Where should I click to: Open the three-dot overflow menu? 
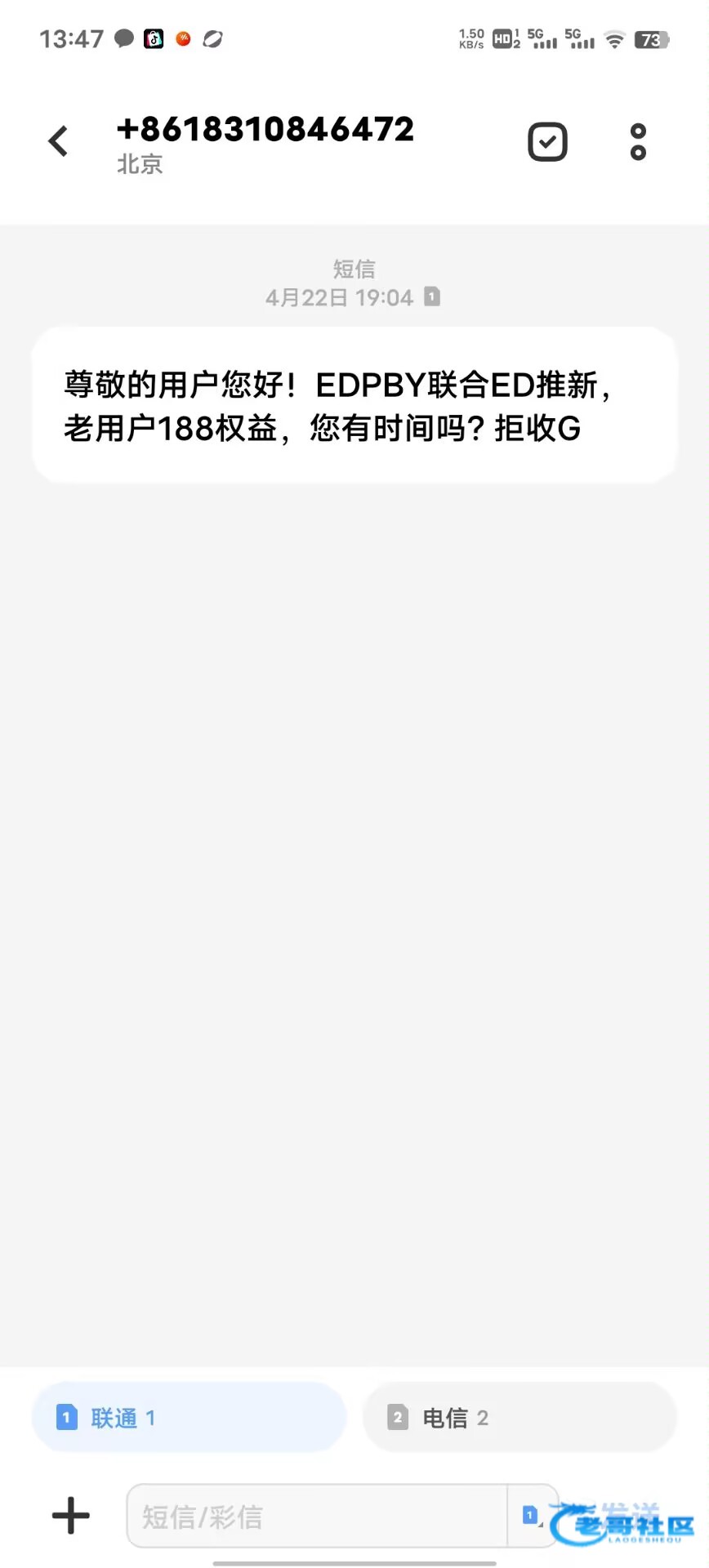click(x=638, y=142)
